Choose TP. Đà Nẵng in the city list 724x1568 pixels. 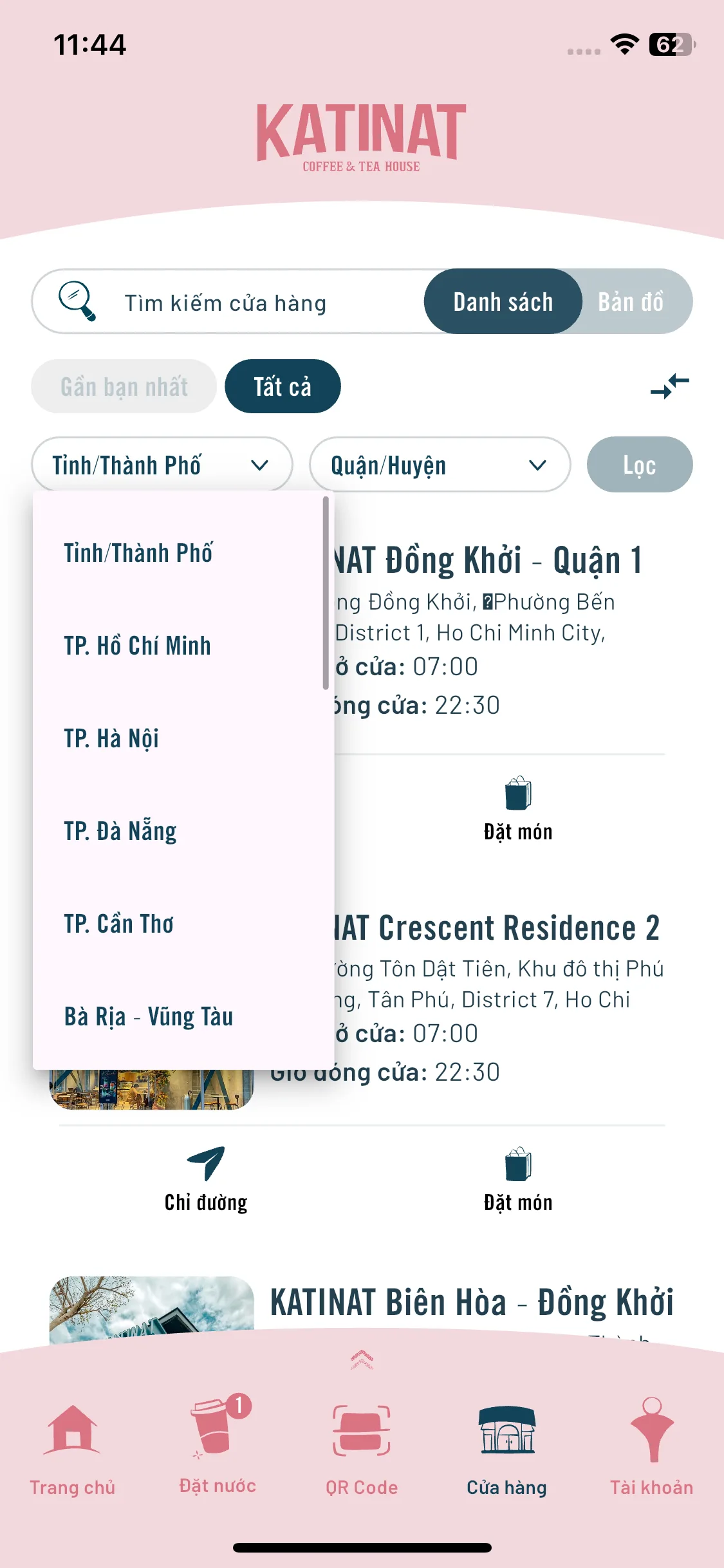pos(121,831)
